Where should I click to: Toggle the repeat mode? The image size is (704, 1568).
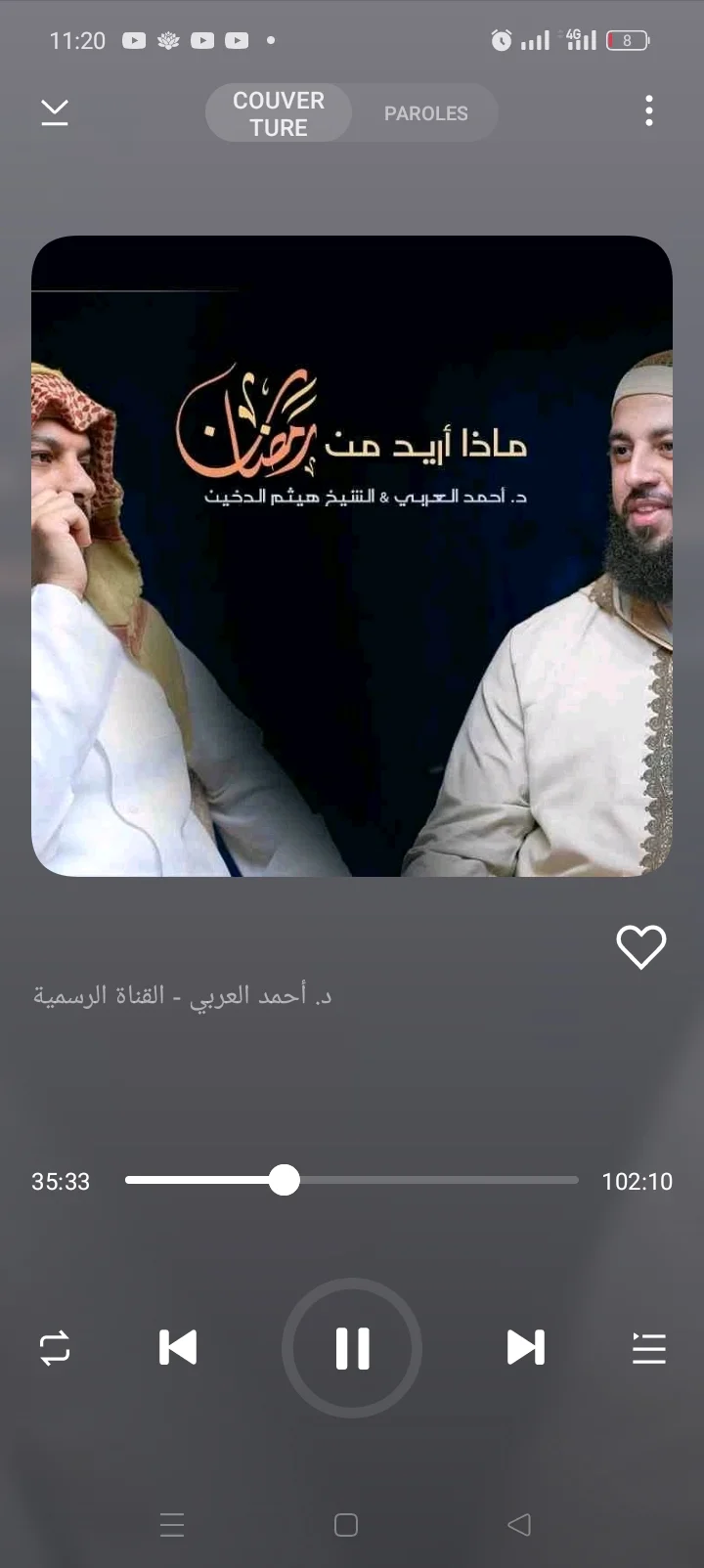point(55,1347)
